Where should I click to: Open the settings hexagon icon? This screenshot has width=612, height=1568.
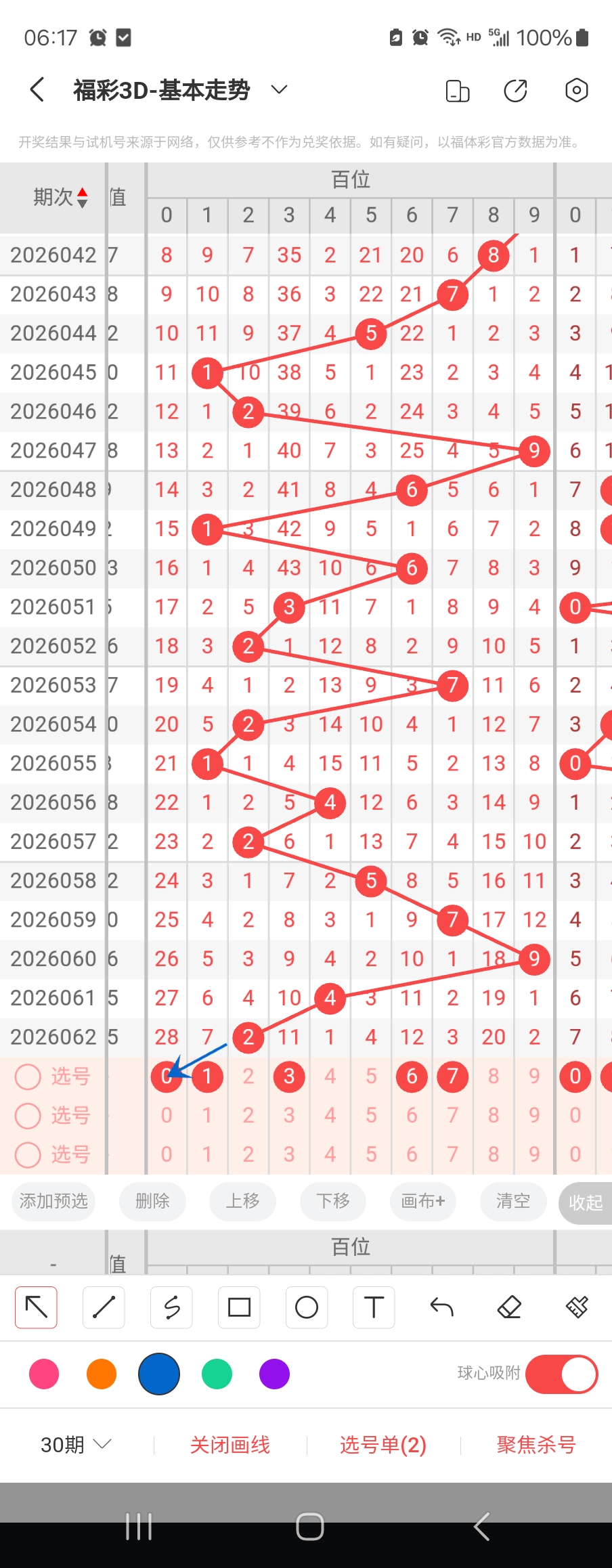coord(576,90)
